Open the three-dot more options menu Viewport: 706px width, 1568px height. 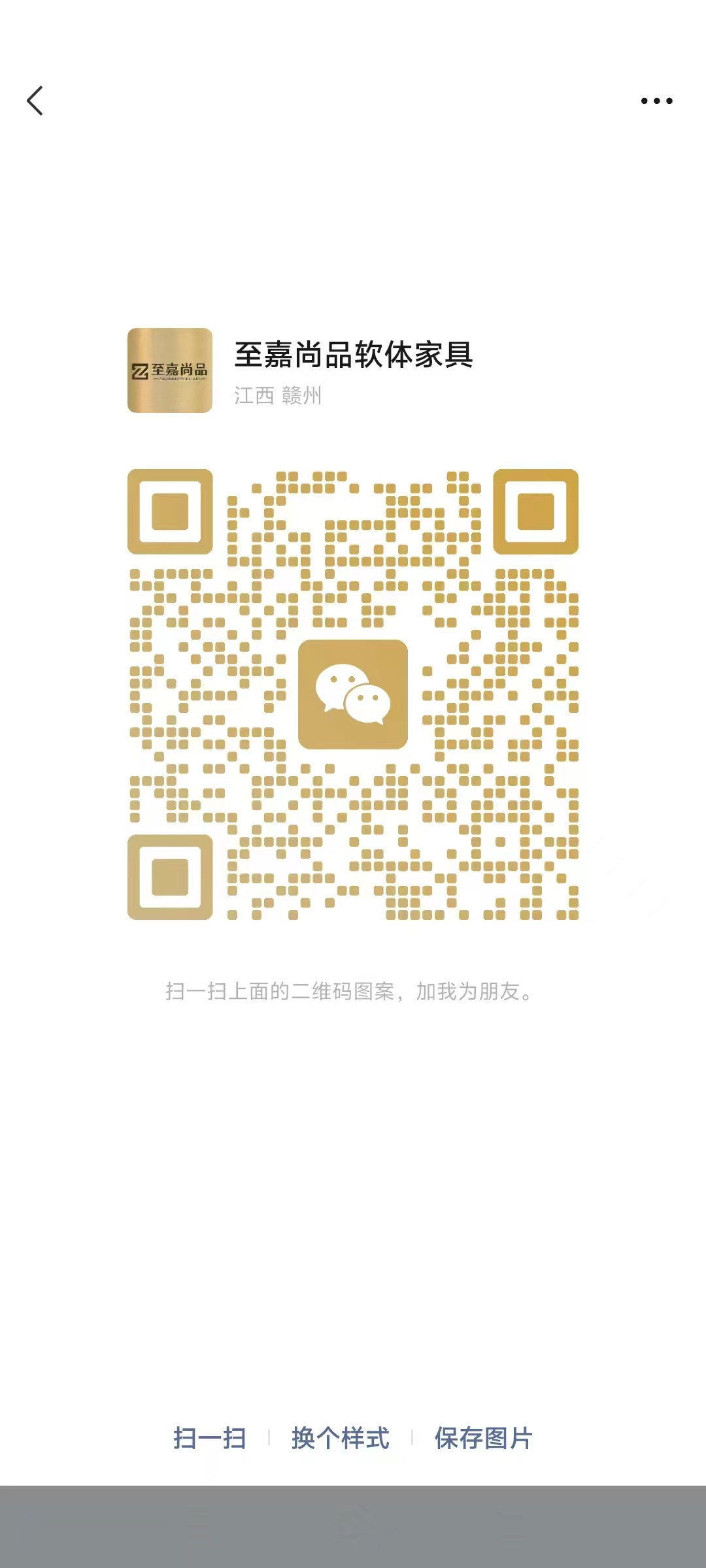click(x=656, y=101)
